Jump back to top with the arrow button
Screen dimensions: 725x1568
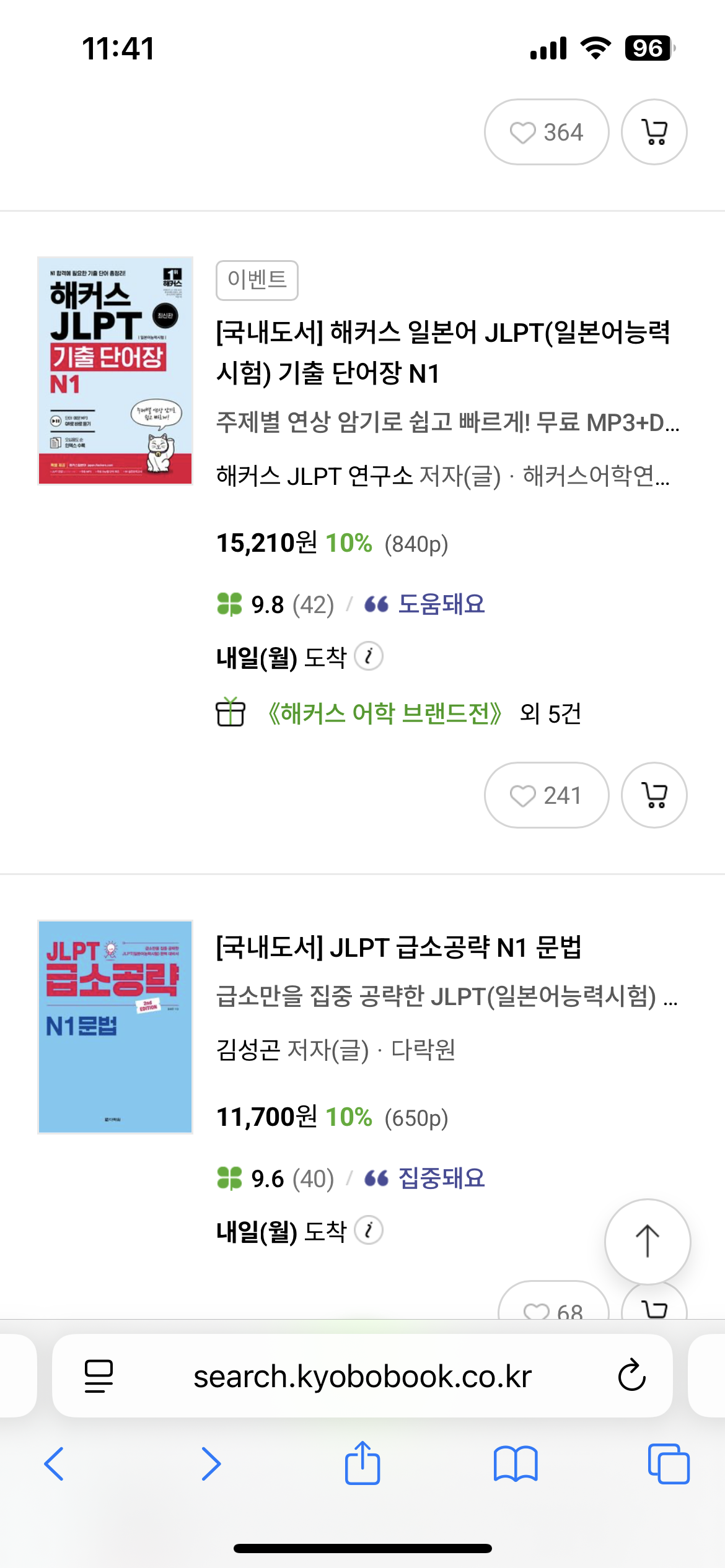click(648, 1242)
